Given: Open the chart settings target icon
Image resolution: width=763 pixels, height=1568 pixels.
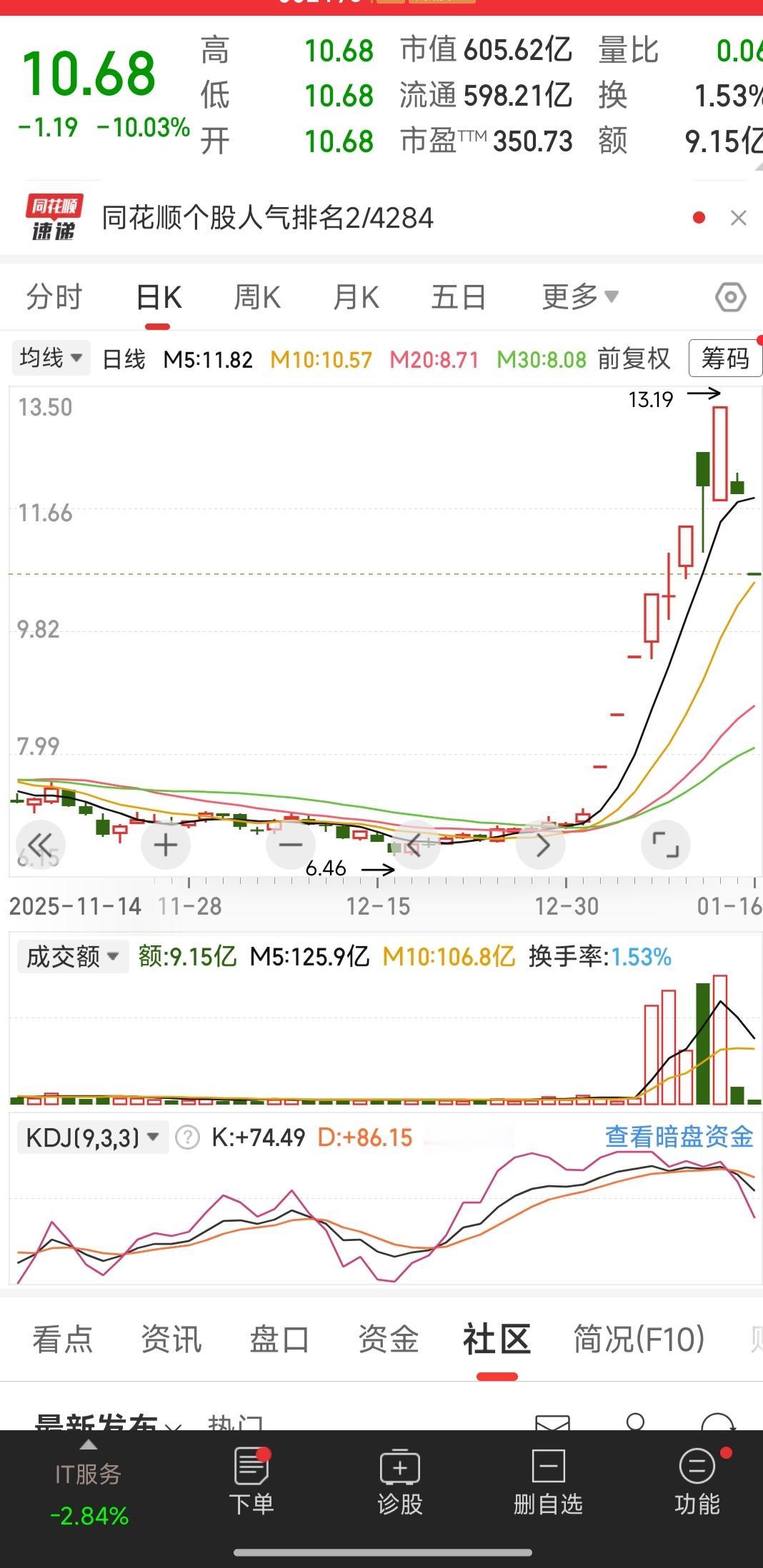Looking at the screenshot, I should point(729,296).
